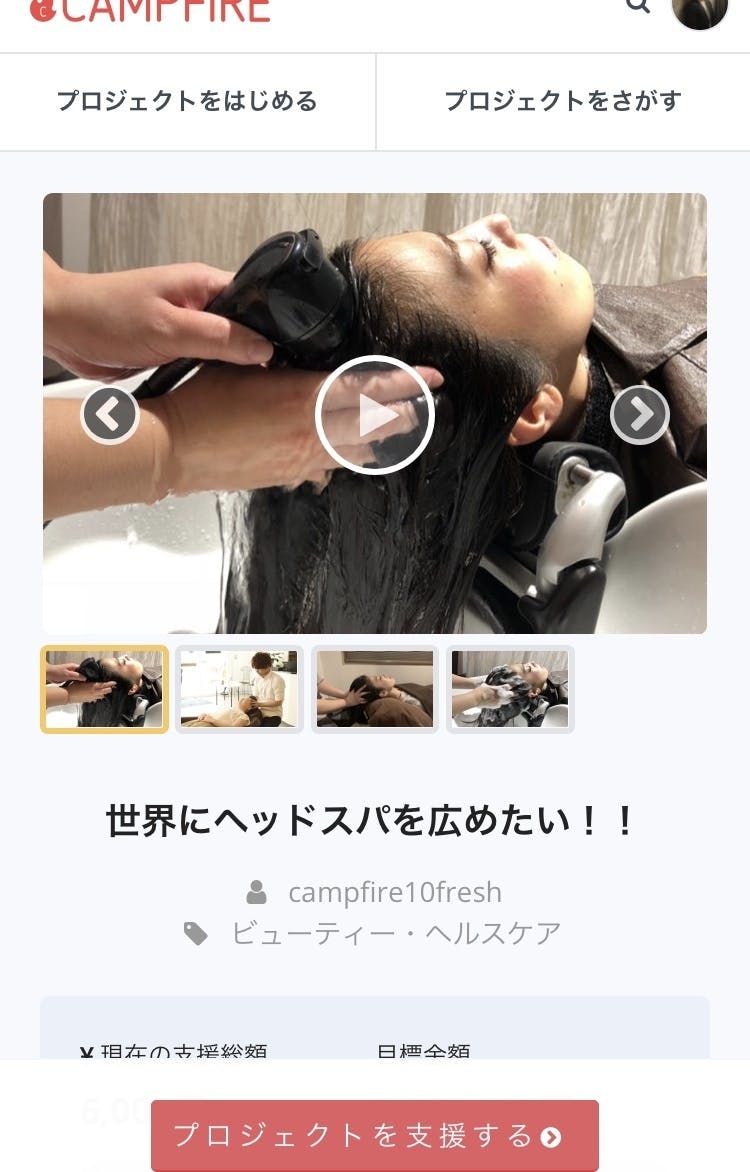
Task: Open the user profile avatar
Action: 699,10
